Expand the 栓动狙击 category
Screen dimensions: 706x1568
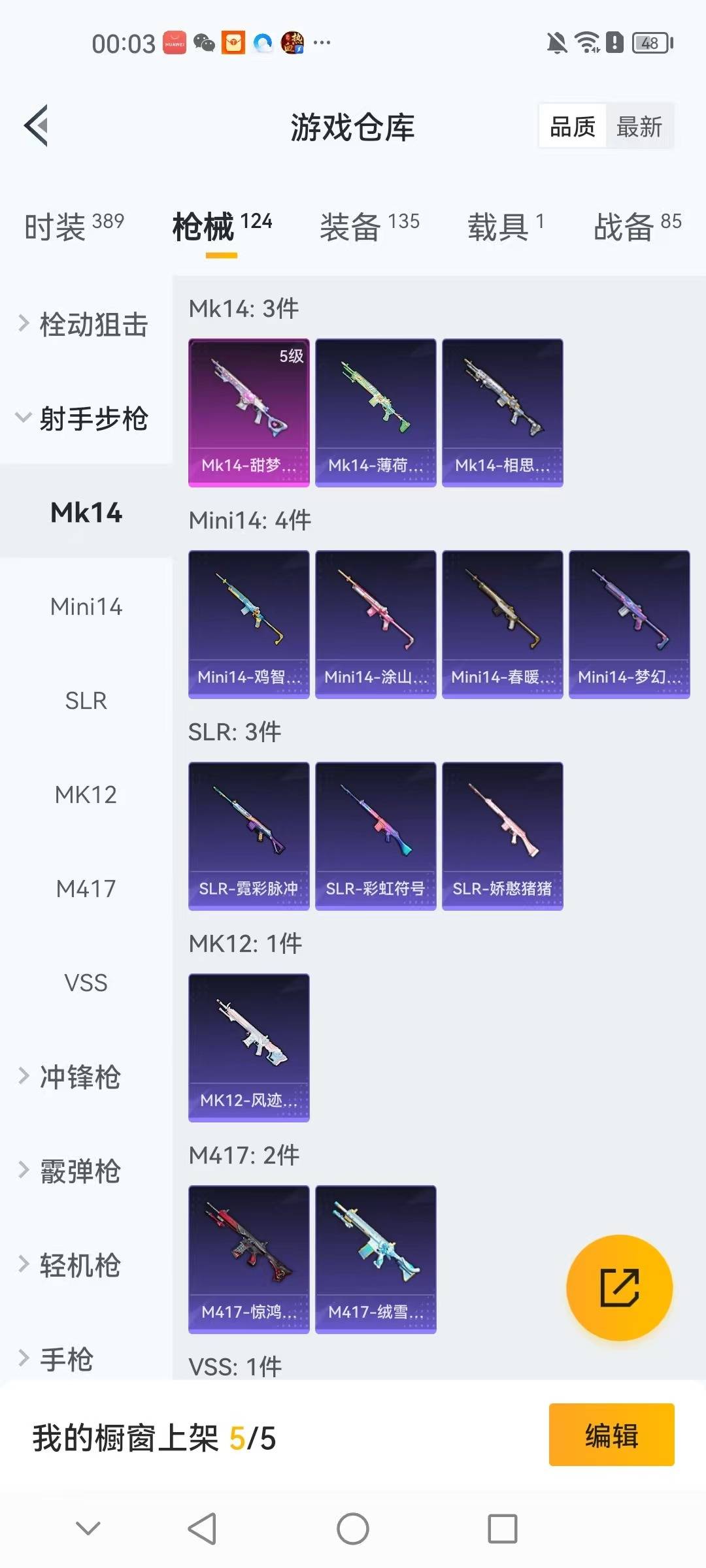coord(93,325)
